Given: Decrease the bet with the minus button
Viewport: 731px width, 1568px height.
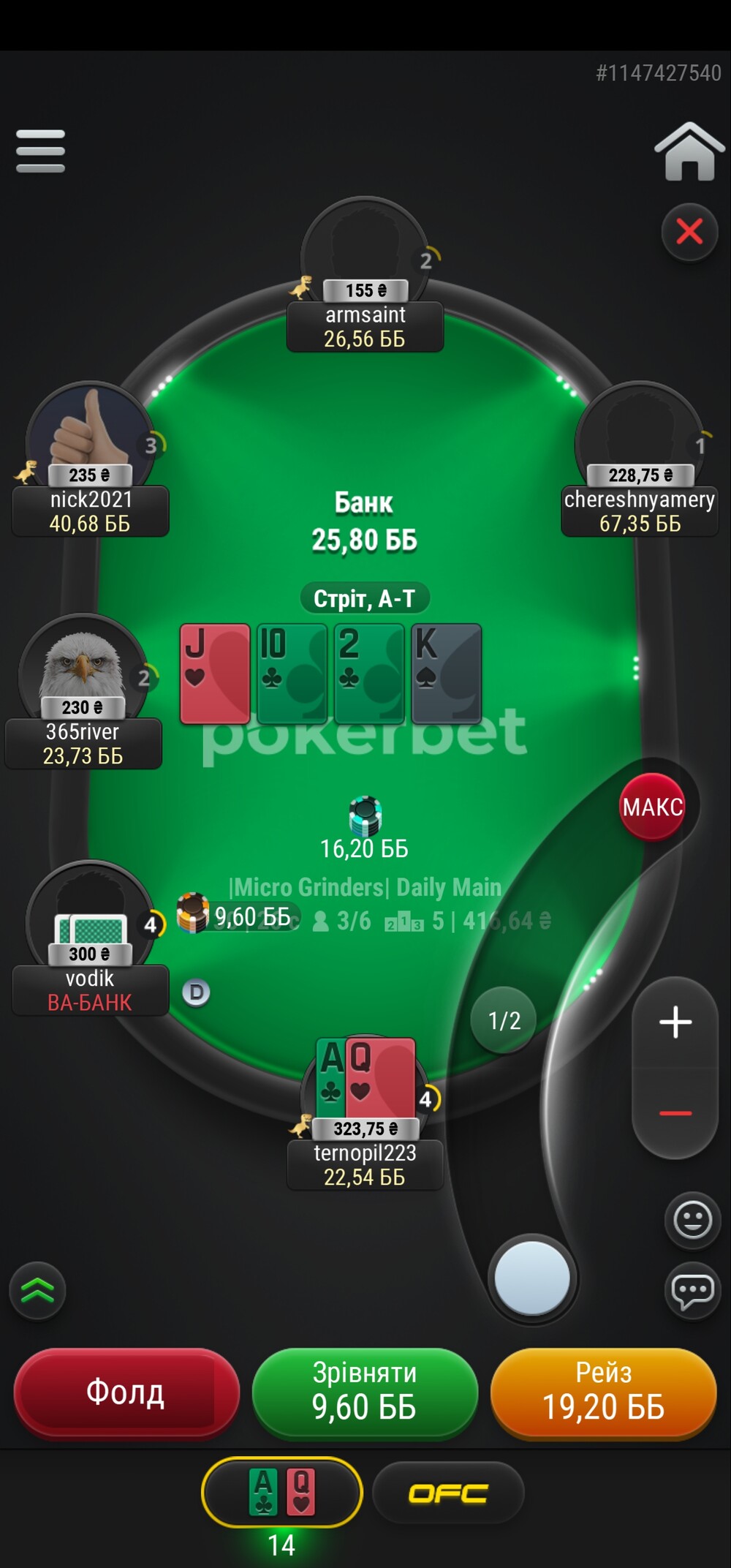Looking at the screenshot, I should point(675,1113).
